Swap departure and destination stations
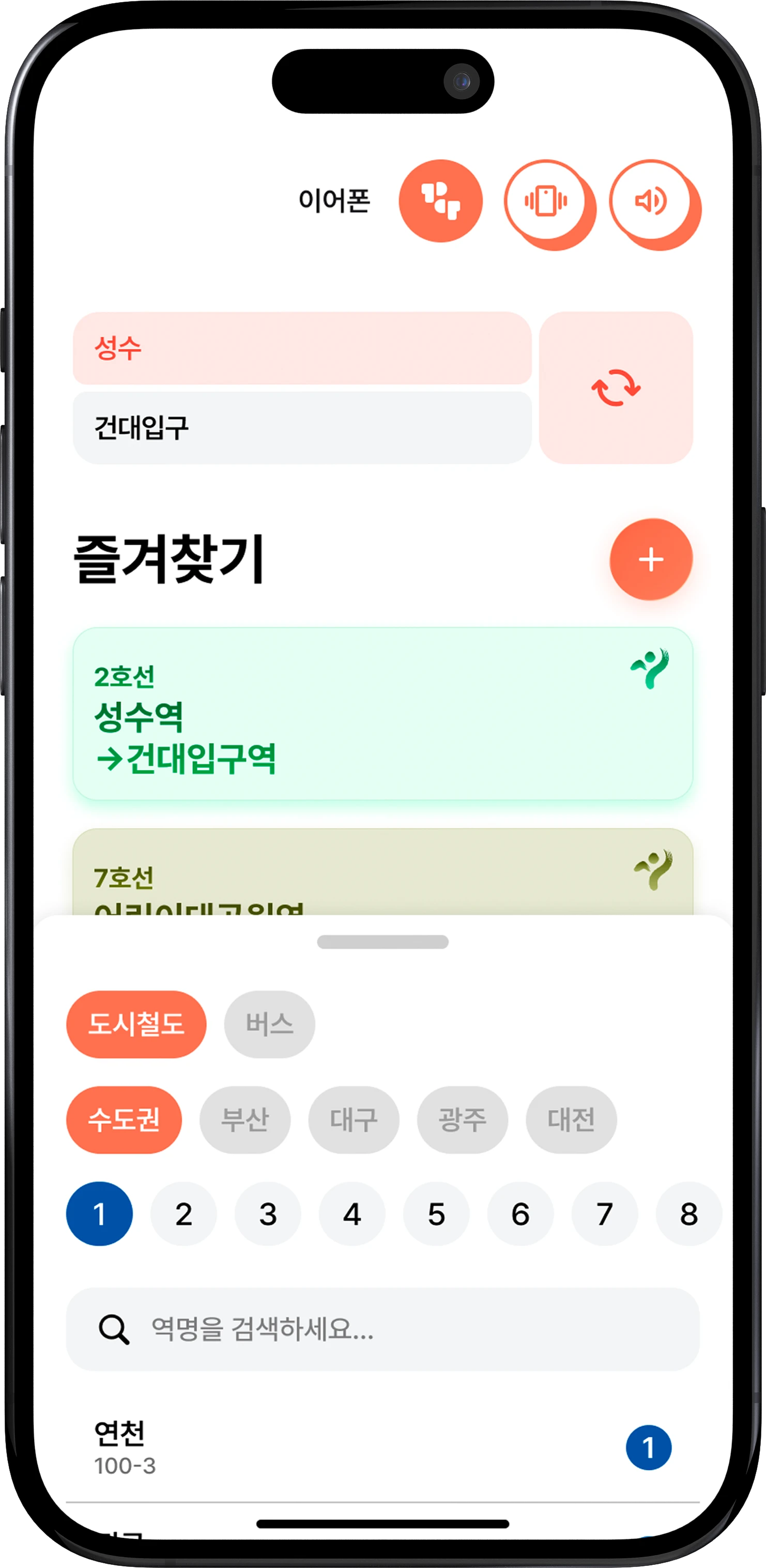 pyautogui.click(x=616, y=388)
